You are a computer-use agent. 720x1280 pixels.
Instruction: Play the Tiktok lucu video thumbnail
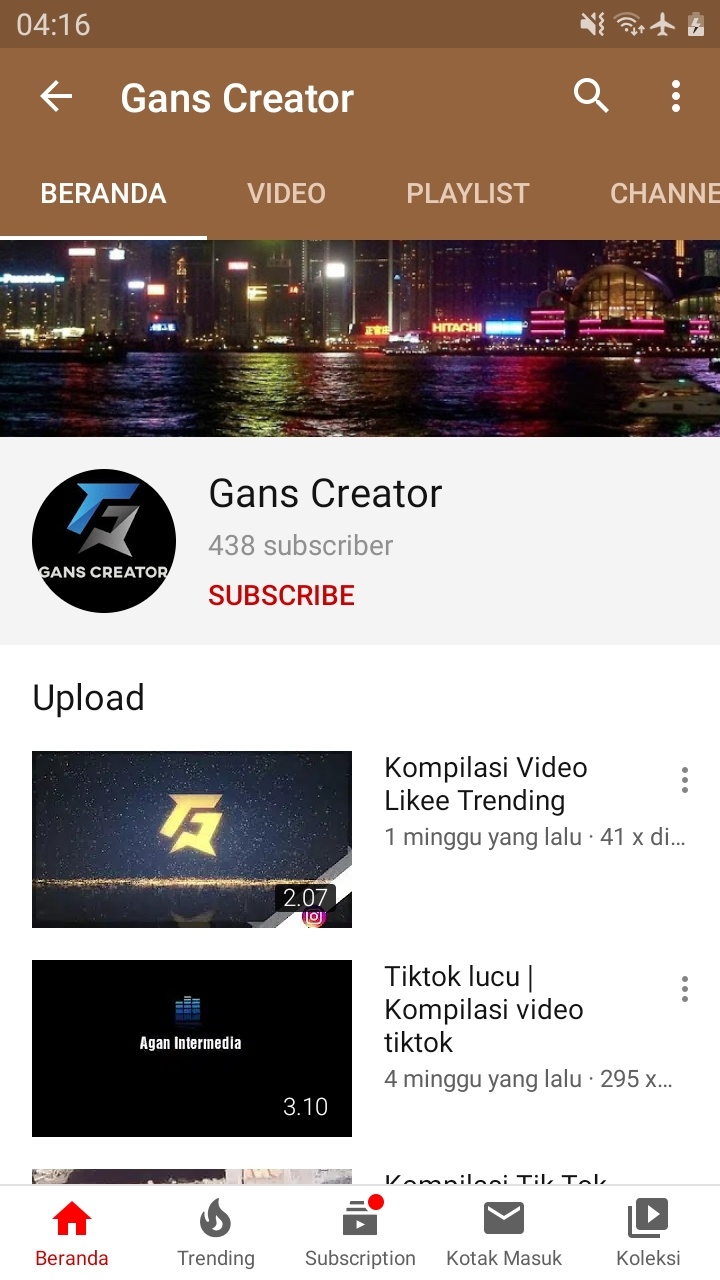point(192,1048)
